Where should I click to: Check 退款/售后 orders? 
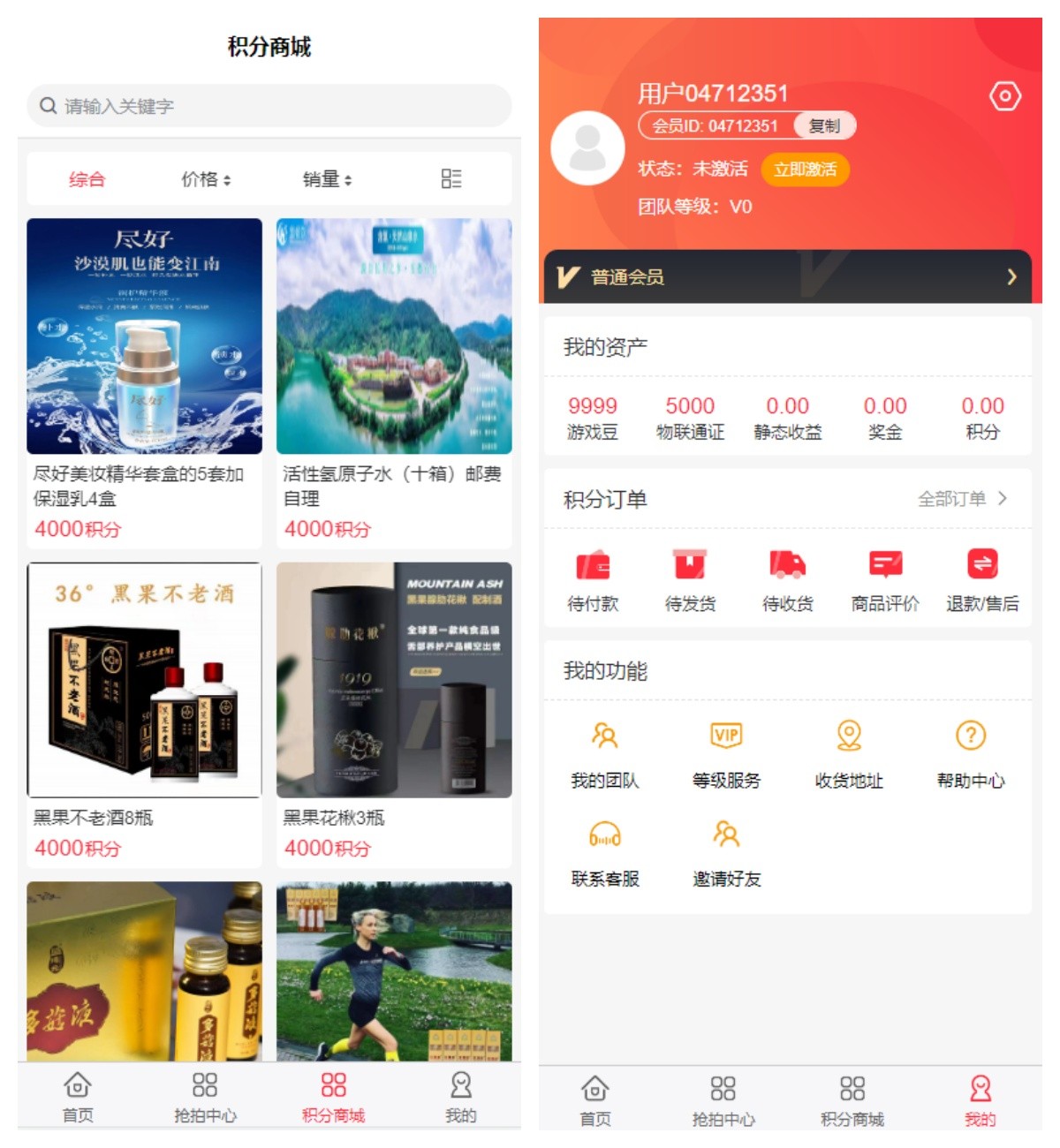[x=982, y=579]
